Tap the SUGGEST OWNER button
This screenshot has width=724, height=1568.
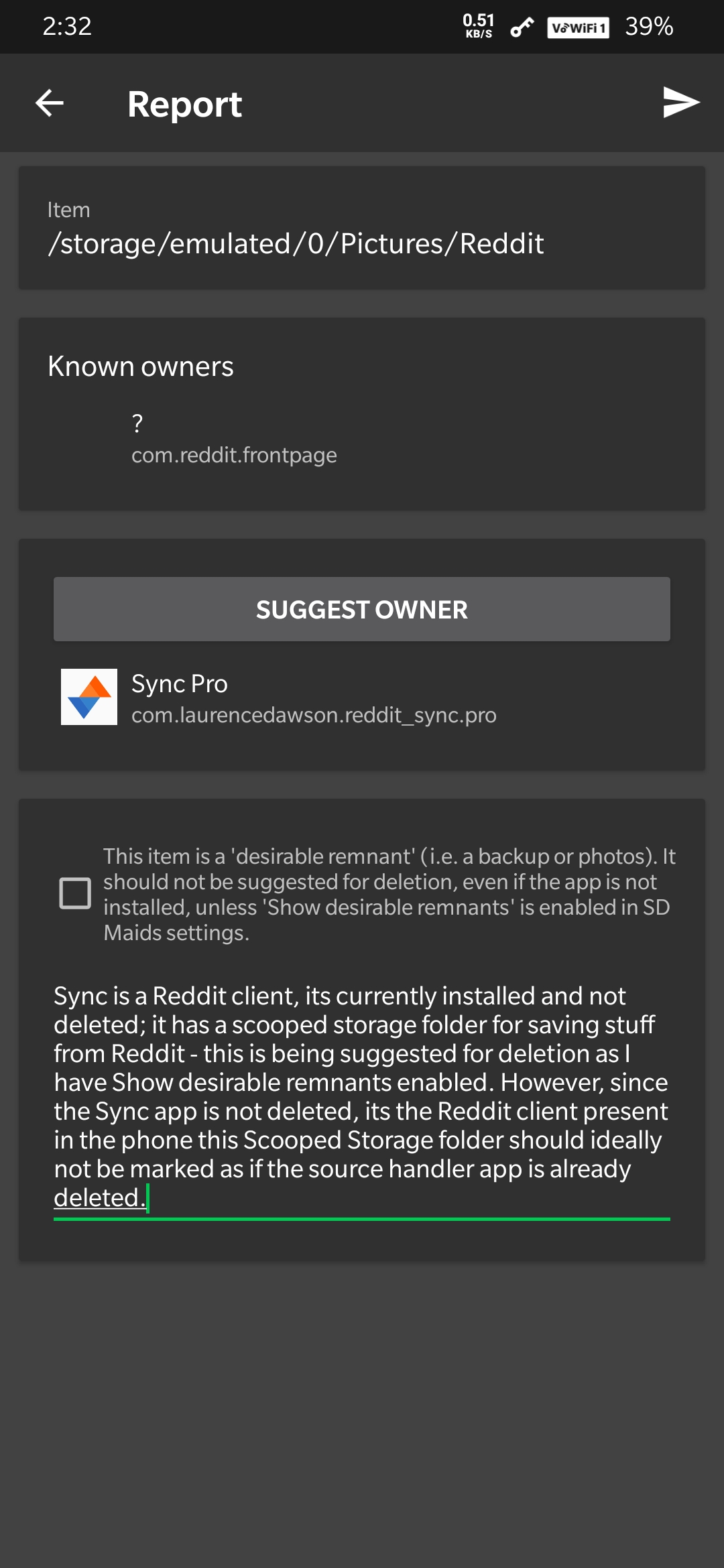362,609
